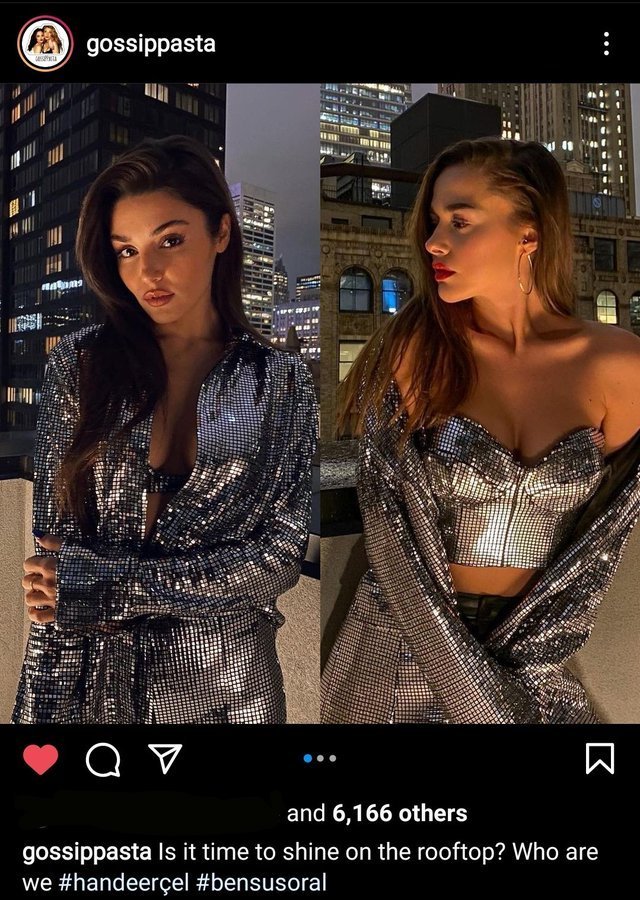This screenshot has height=900, width=640.
Task: Open gossippasta's profile picture
Action: [x=44, y=43]
